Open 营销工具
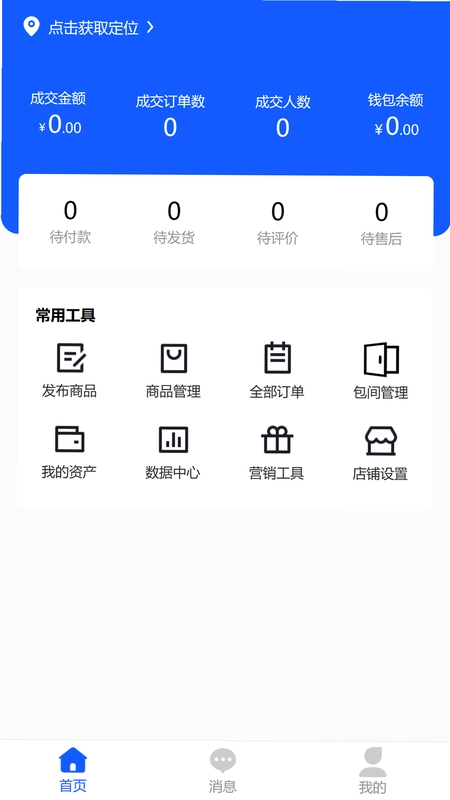Image resolution: width=450 pixels, height=800 pixels. pyautogui.click(x=277, y=453)
